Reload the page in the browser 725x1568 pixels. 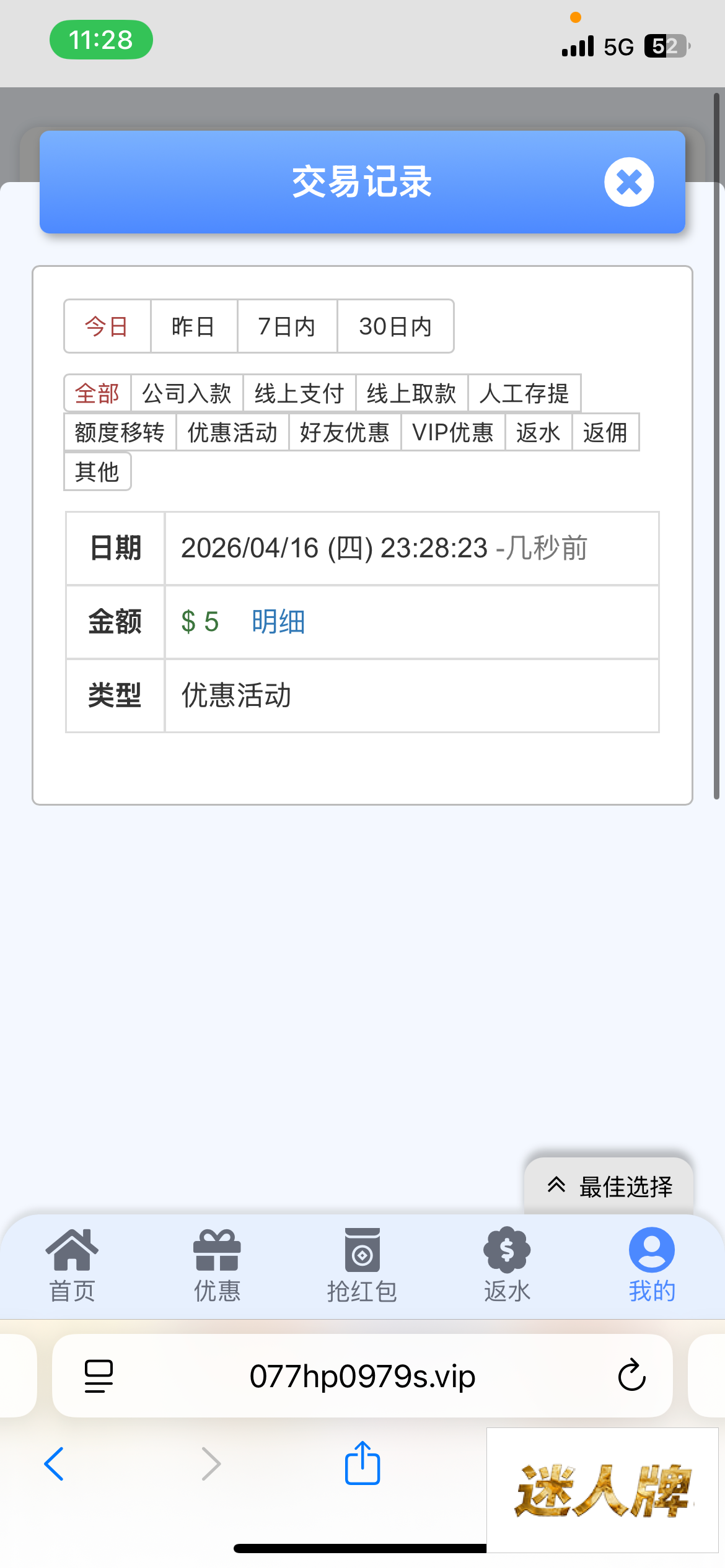coord(631,1375)
